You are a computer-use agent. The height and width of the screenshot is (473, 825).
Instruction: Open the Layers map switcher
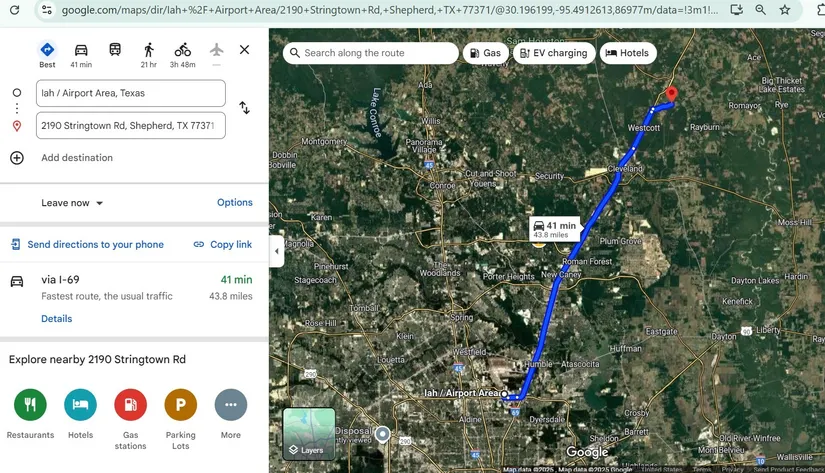[309, 433]
